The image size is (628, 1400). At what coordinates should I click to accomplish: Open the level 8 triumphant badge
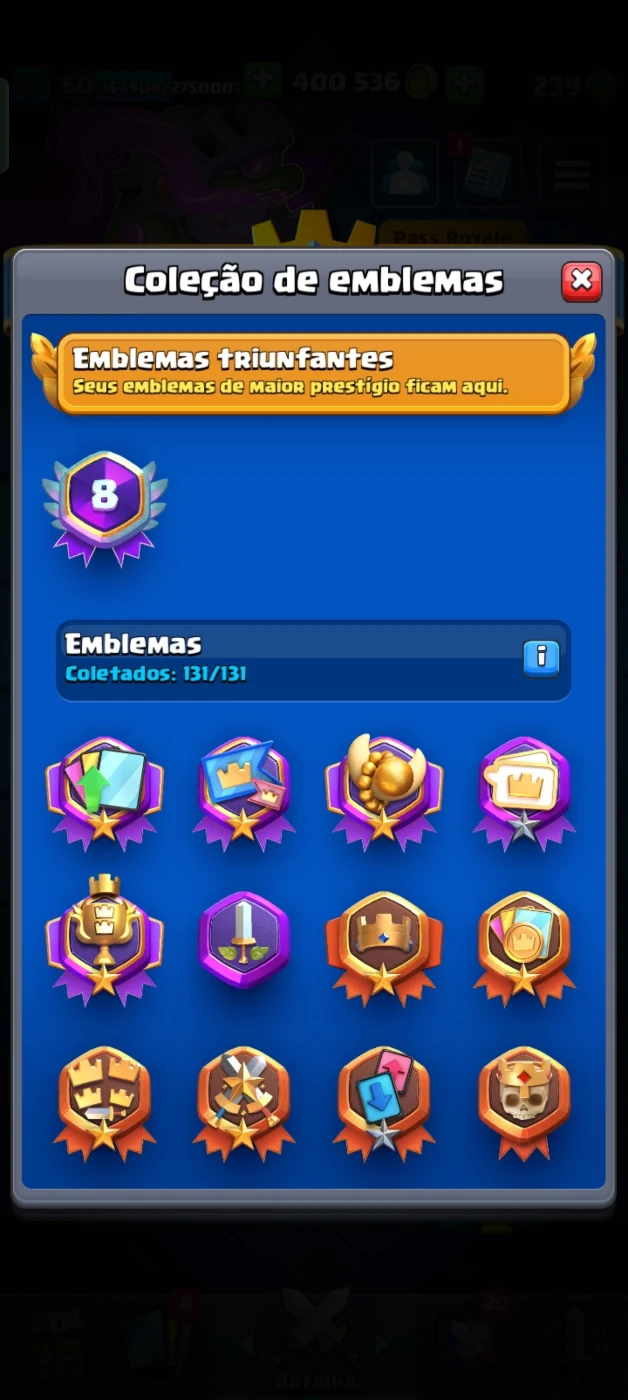coord(105,505)
